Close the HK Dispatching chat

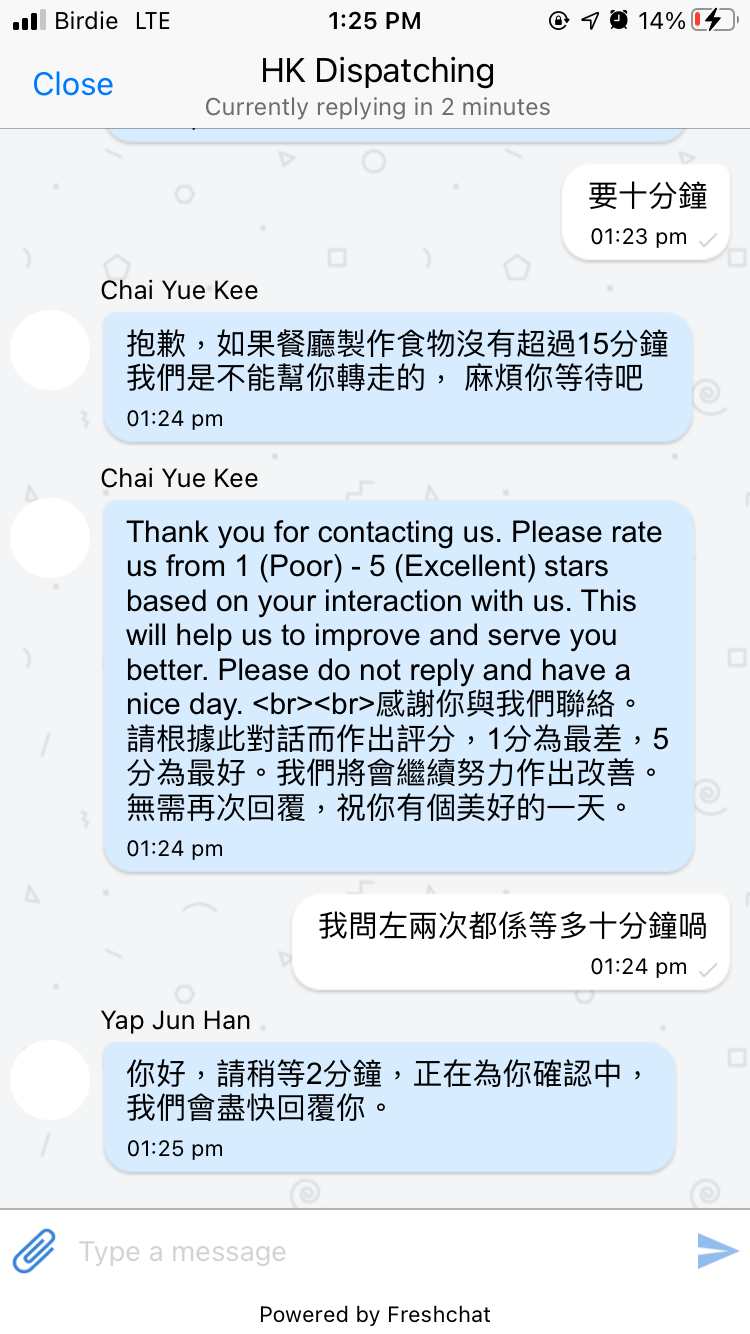(x=73, y=84)
